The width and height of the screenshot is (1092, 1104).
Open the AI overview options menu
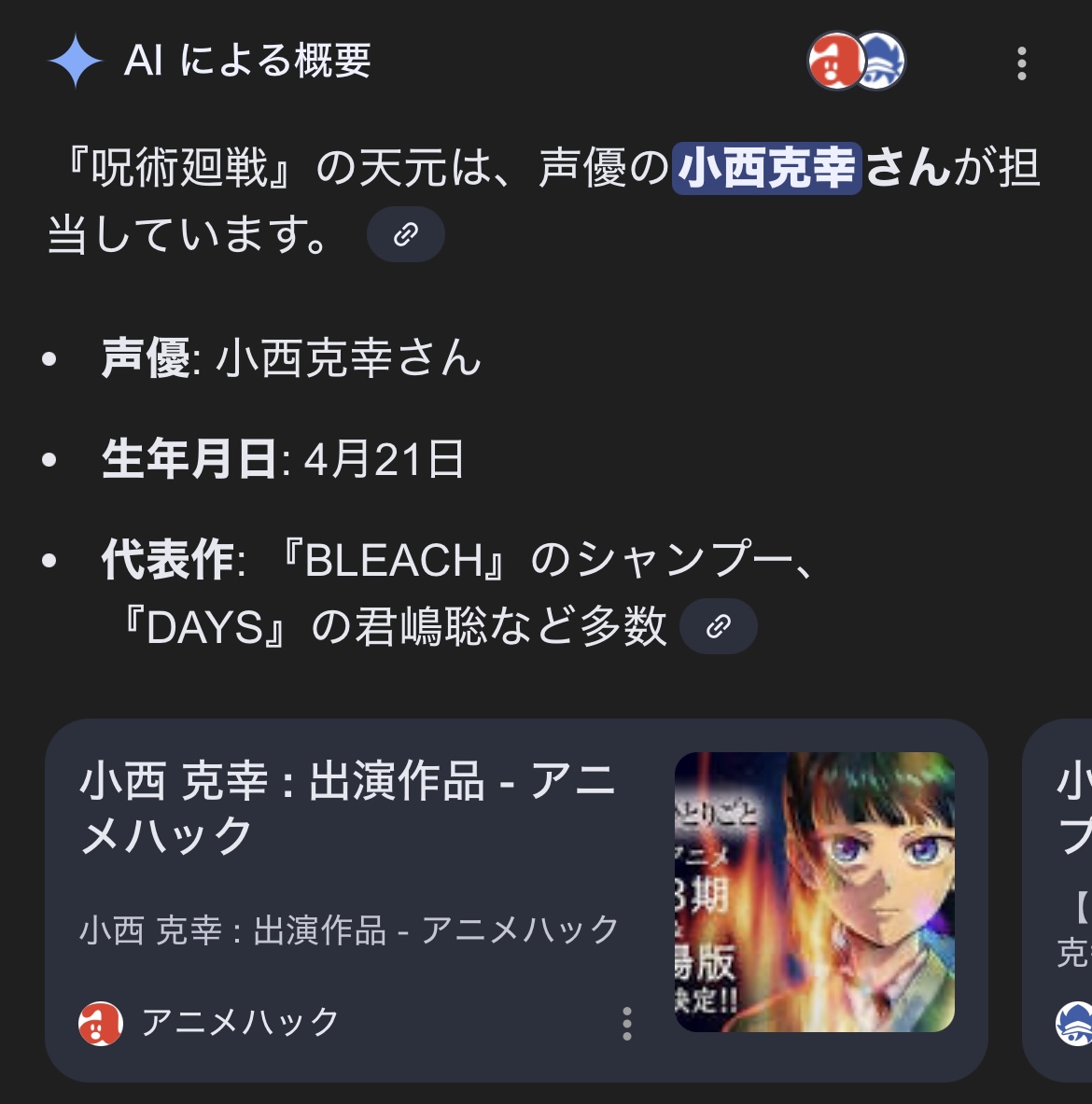point(1021,63)
